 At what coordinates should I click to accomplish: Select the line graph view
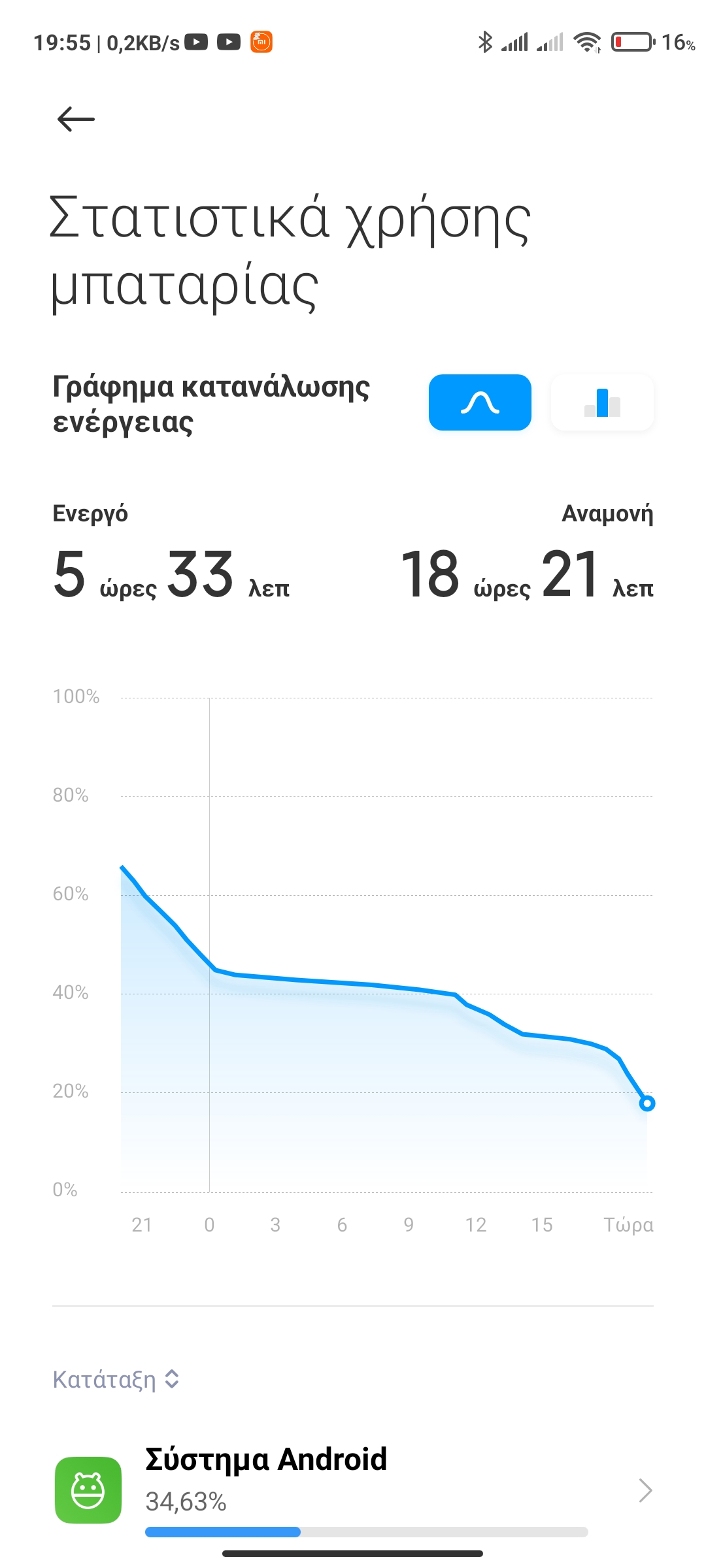click(480, 402)
